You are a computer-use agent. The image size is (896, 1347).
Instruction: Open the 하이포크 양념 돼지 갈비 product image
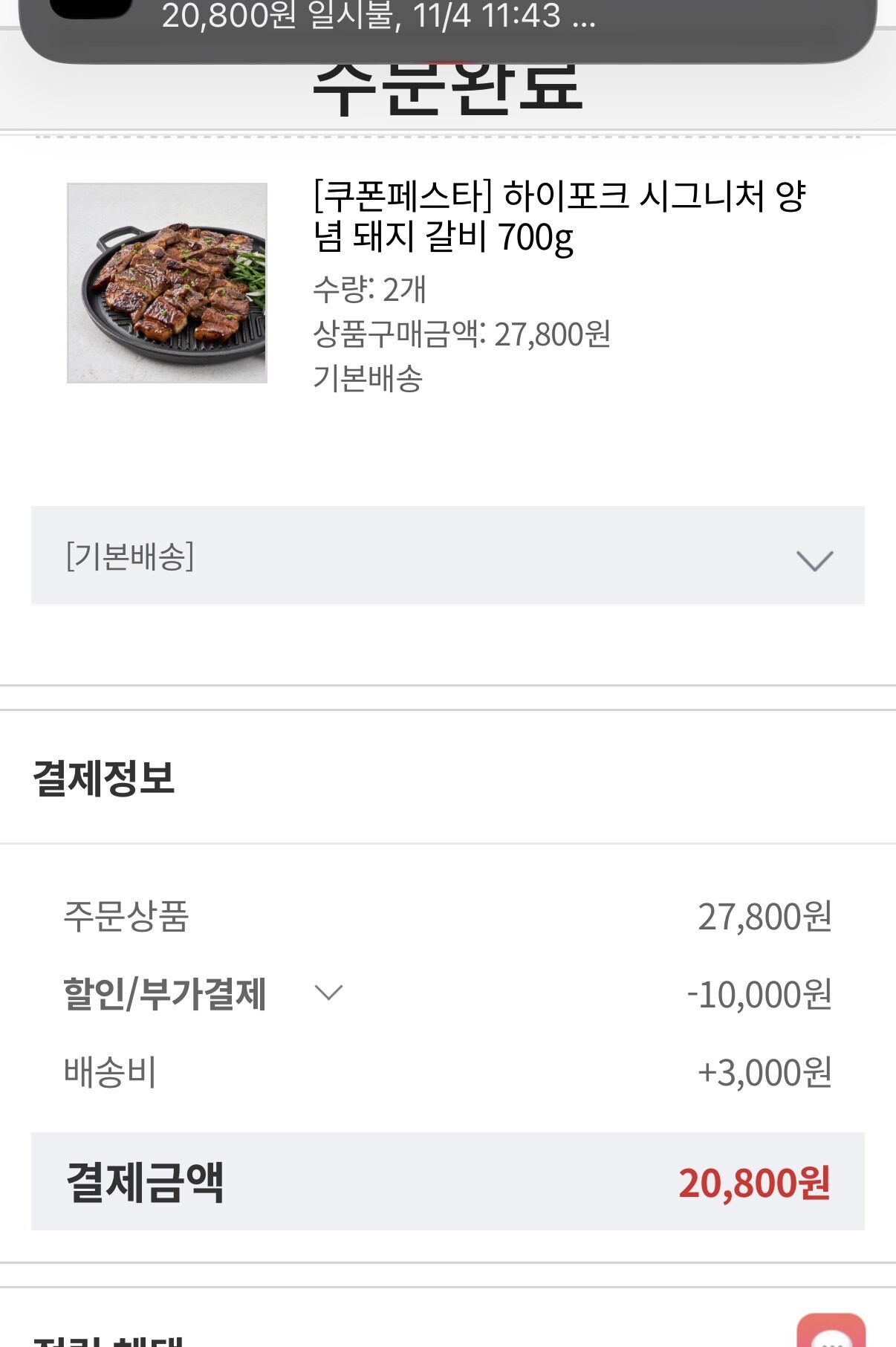point(167,283)
